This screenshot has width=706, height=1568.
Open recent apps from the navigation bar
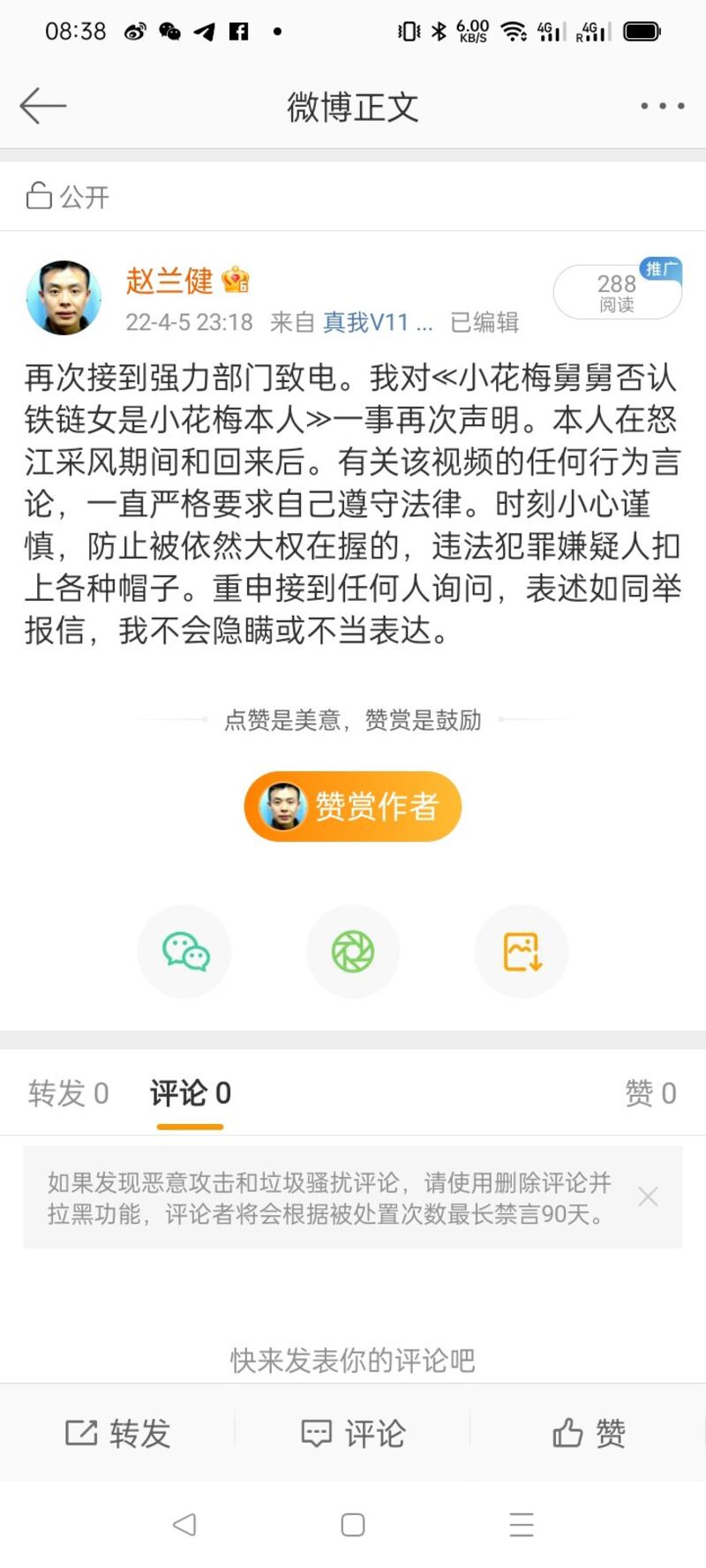pos(522,1525)
